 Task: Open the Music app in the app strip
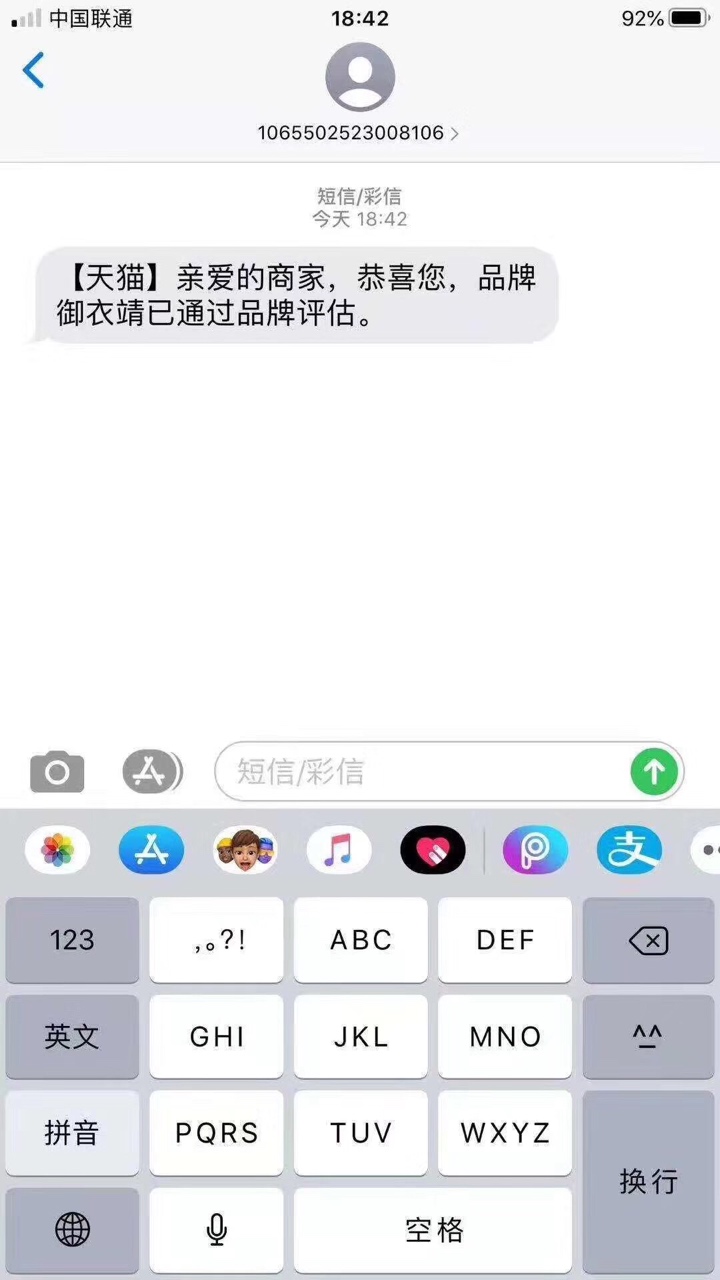click(x=339, y=851)
